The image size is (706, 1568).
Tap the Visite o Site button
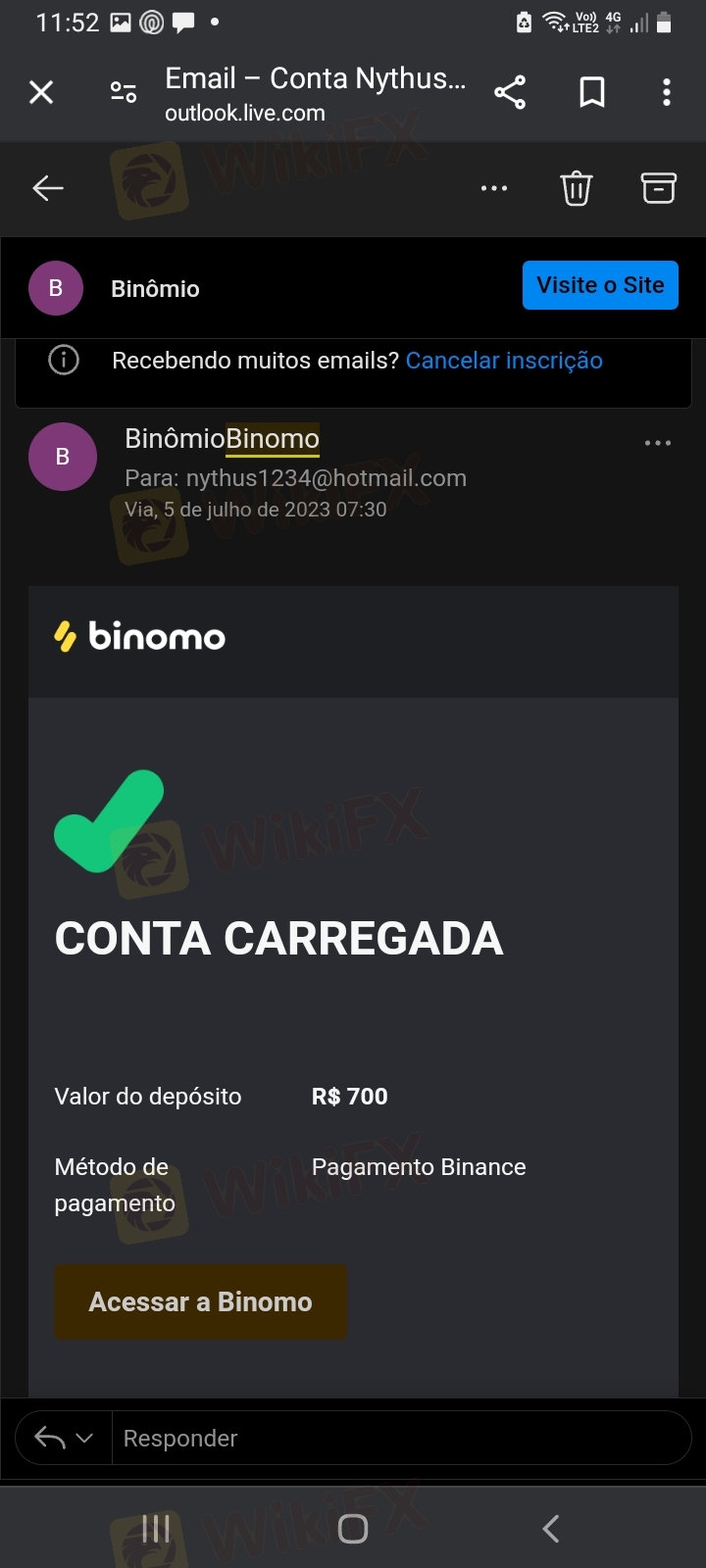pos(600,285)
